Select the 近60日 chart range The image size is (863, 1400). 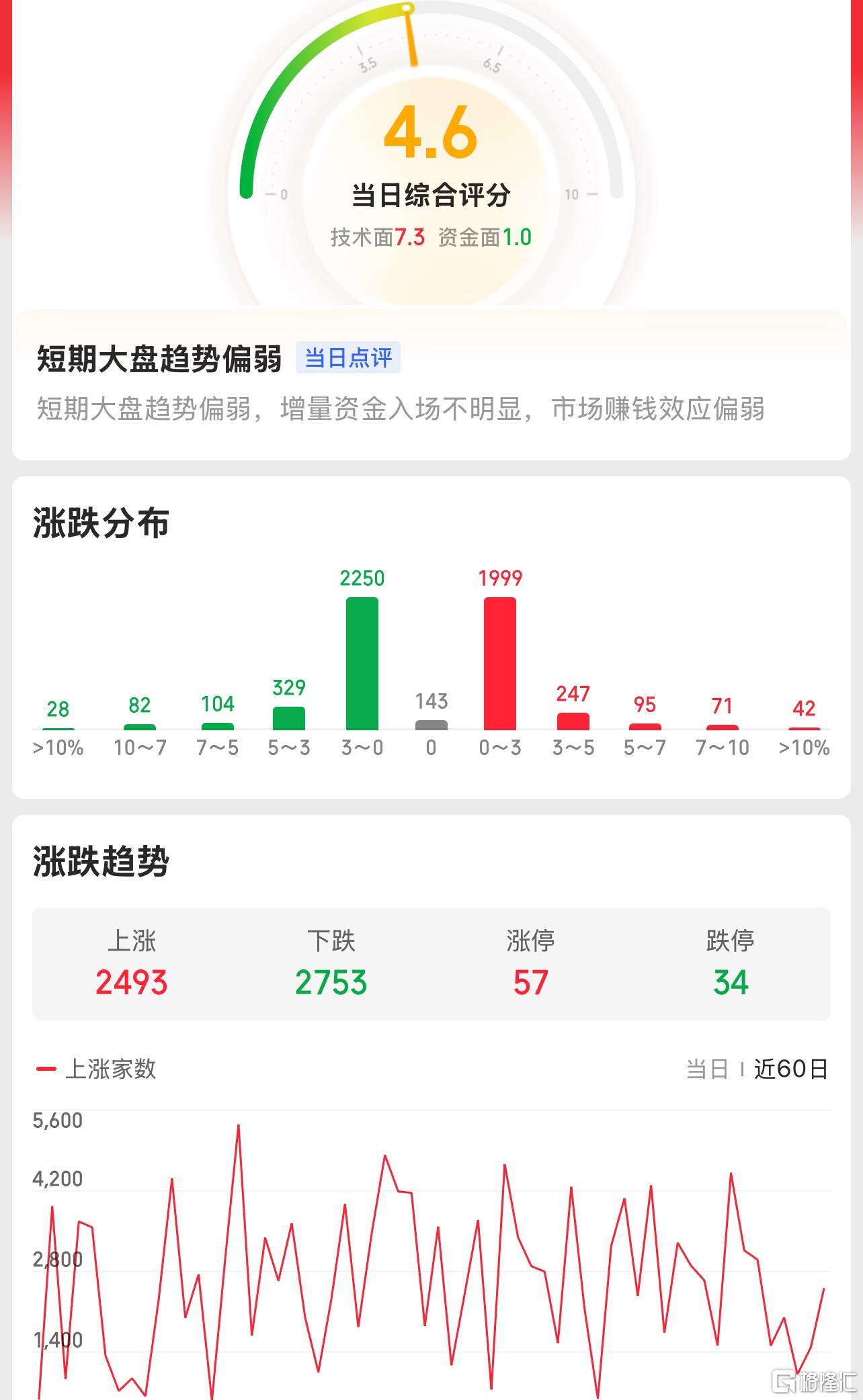[x=790, y=1069]
